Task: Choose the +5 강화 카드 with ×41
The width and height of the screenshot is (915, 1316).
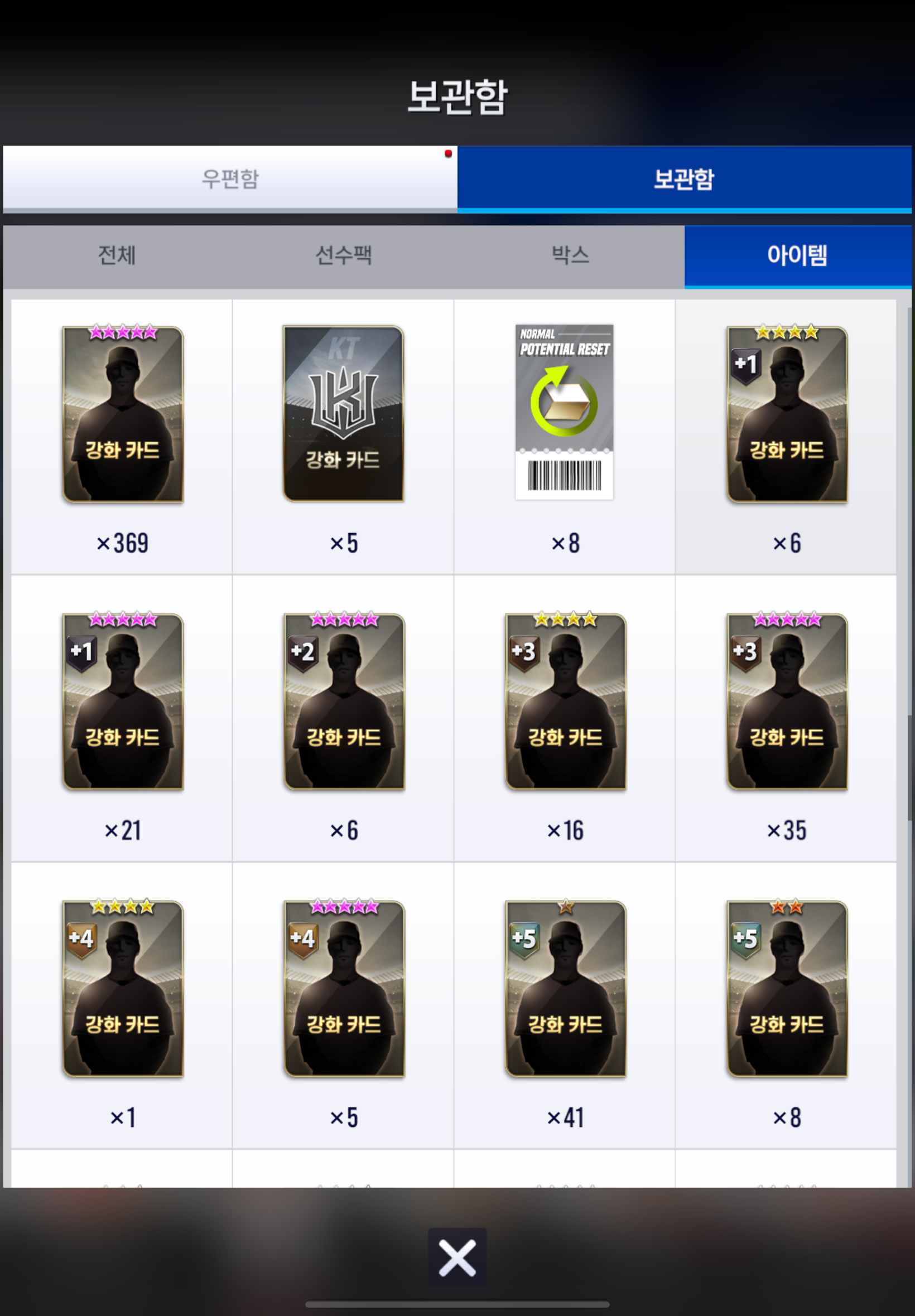Action: 565,989
